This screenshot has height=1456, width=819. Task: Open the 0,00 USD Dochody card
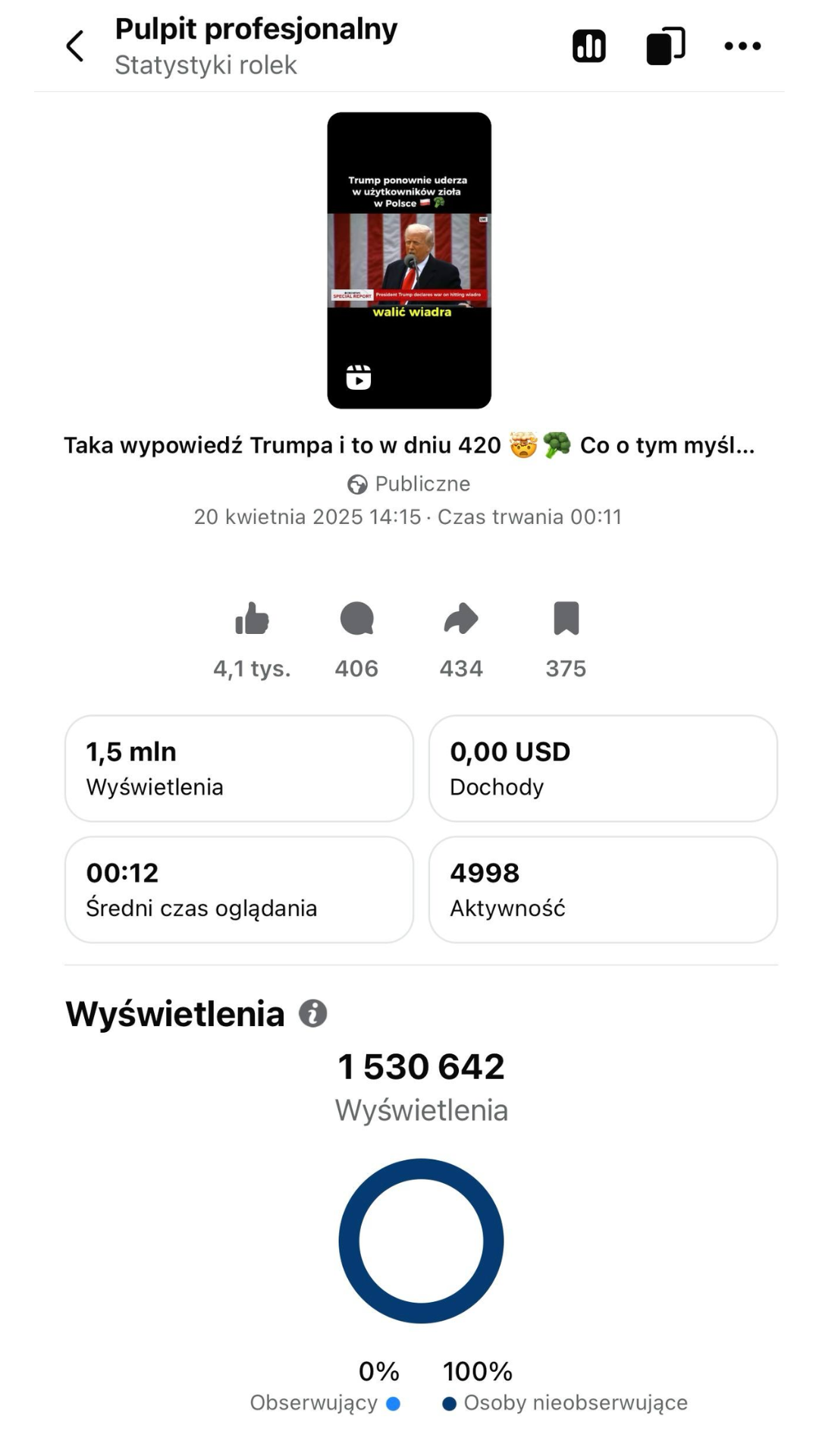[603, 768]
